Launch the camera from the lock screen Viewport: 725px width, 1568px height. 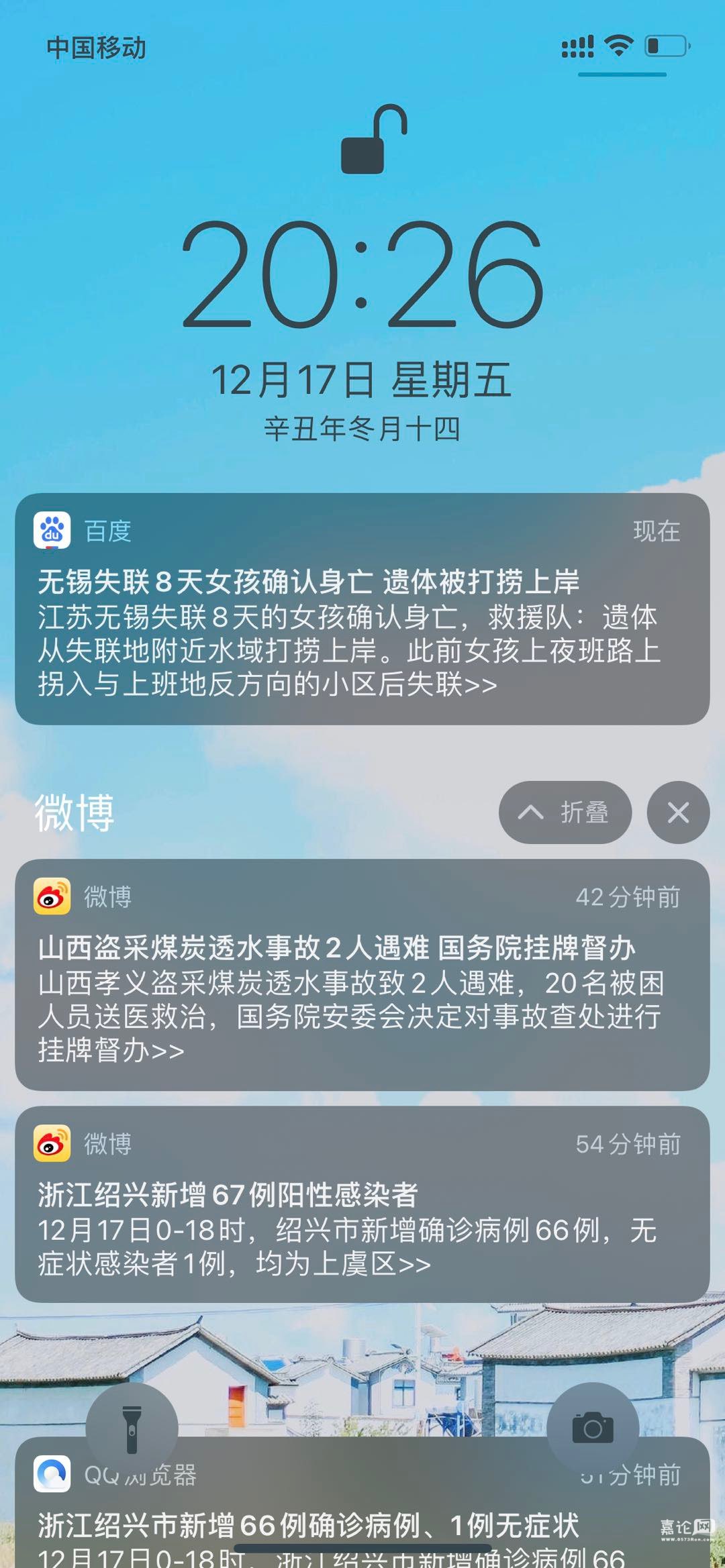[x=592, y=1428]
